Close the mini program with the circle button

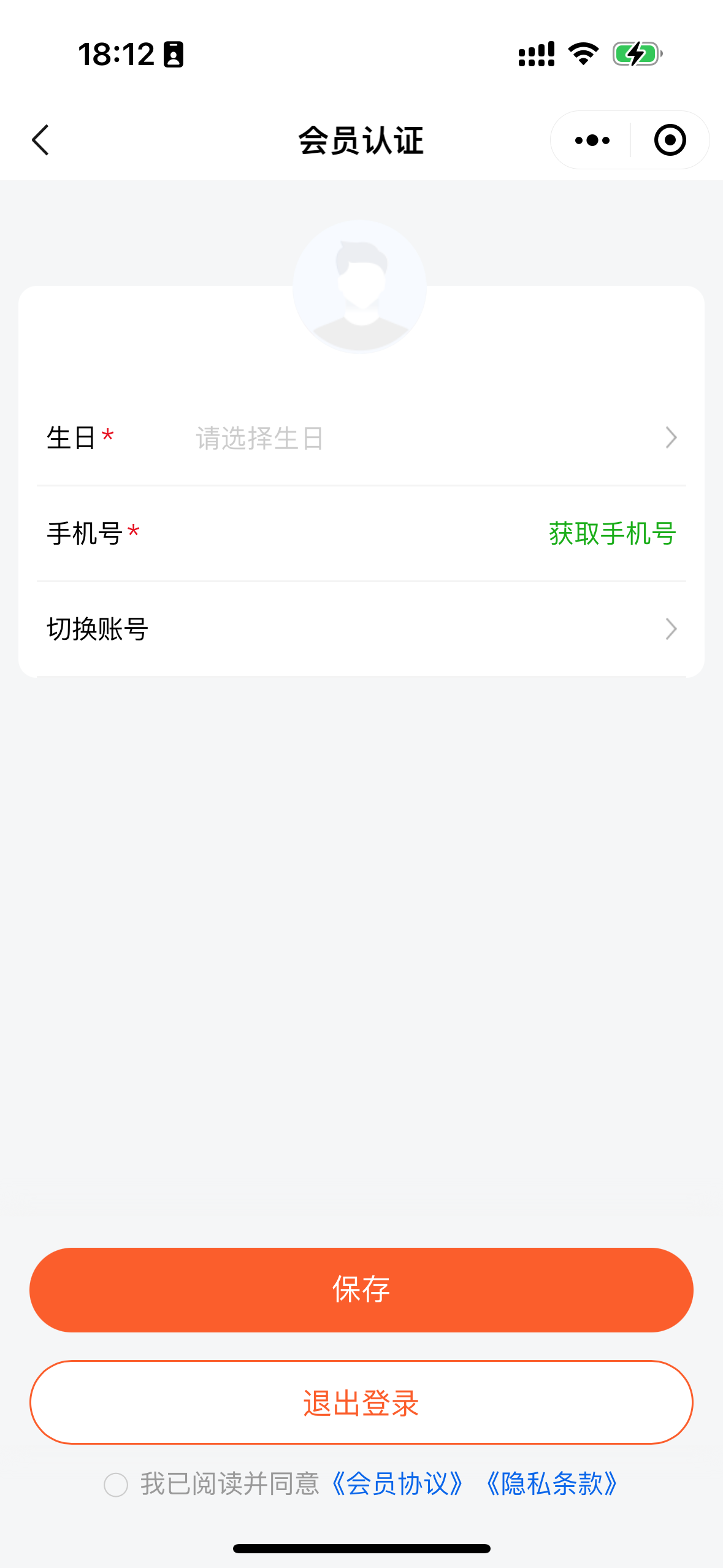[x=669, y=140]
